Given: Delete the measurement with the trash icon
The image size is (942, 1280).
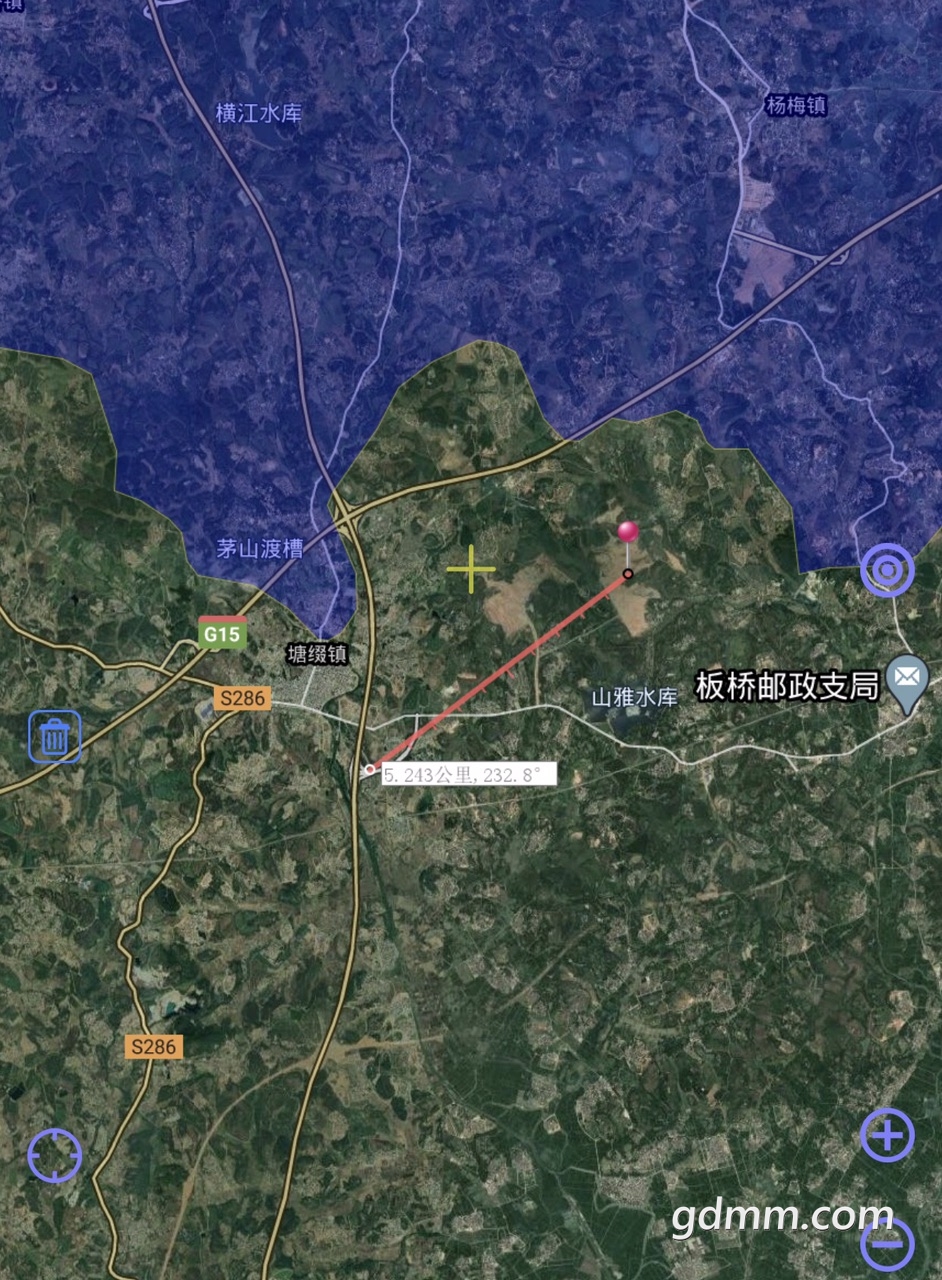Looking at the screenshot, I should (x=55, y=737).
